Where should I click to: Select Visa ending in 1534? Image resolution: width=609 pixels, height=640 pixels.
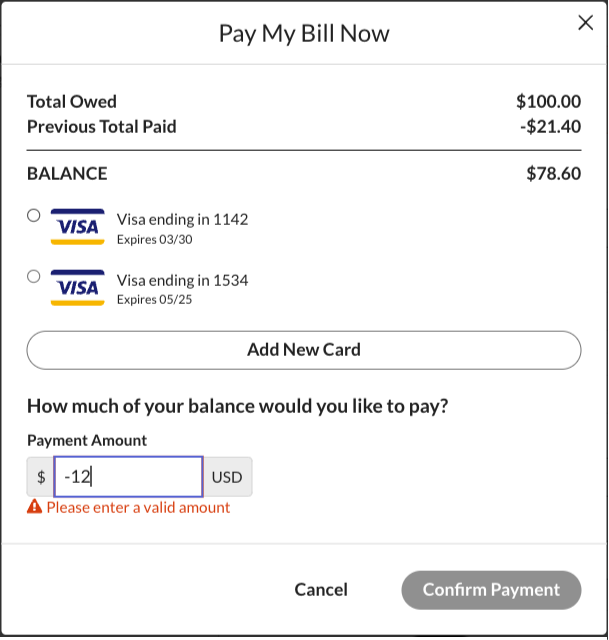click(x=34, y=276)
